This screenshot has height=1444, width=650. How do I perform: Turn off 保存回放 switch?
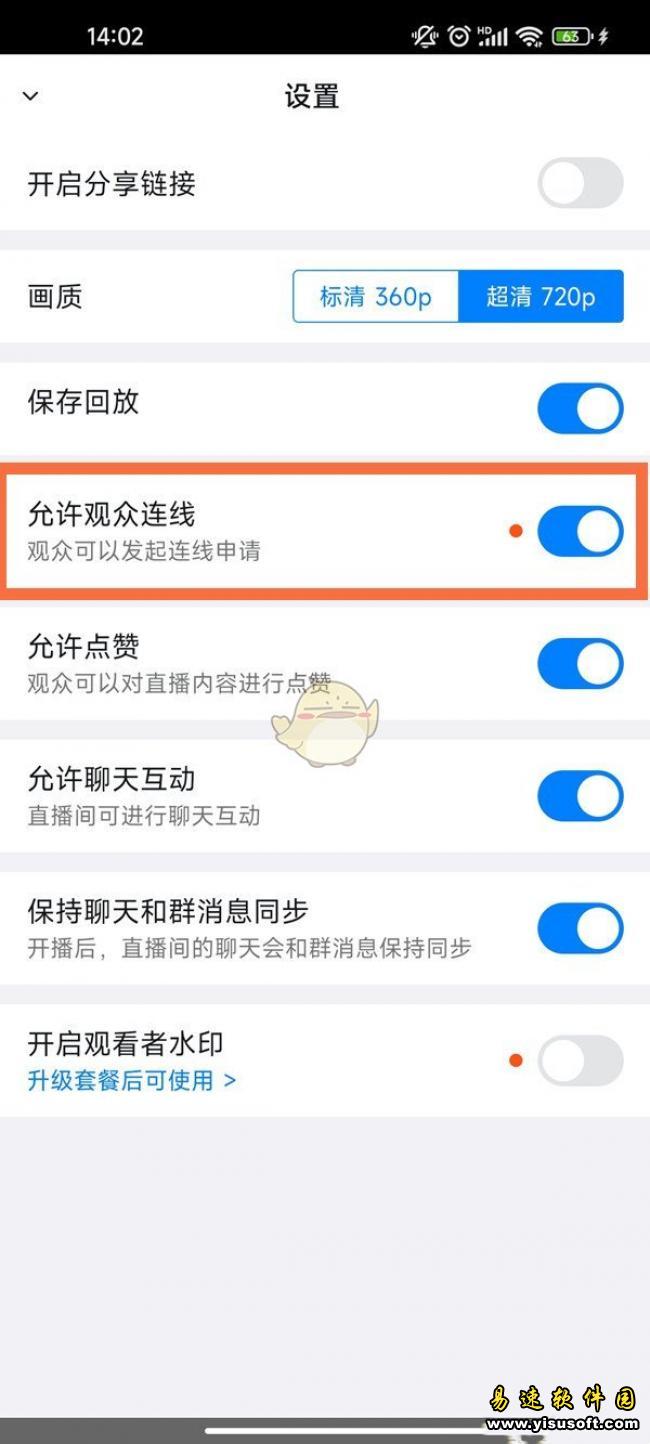[x=580, y=408]
